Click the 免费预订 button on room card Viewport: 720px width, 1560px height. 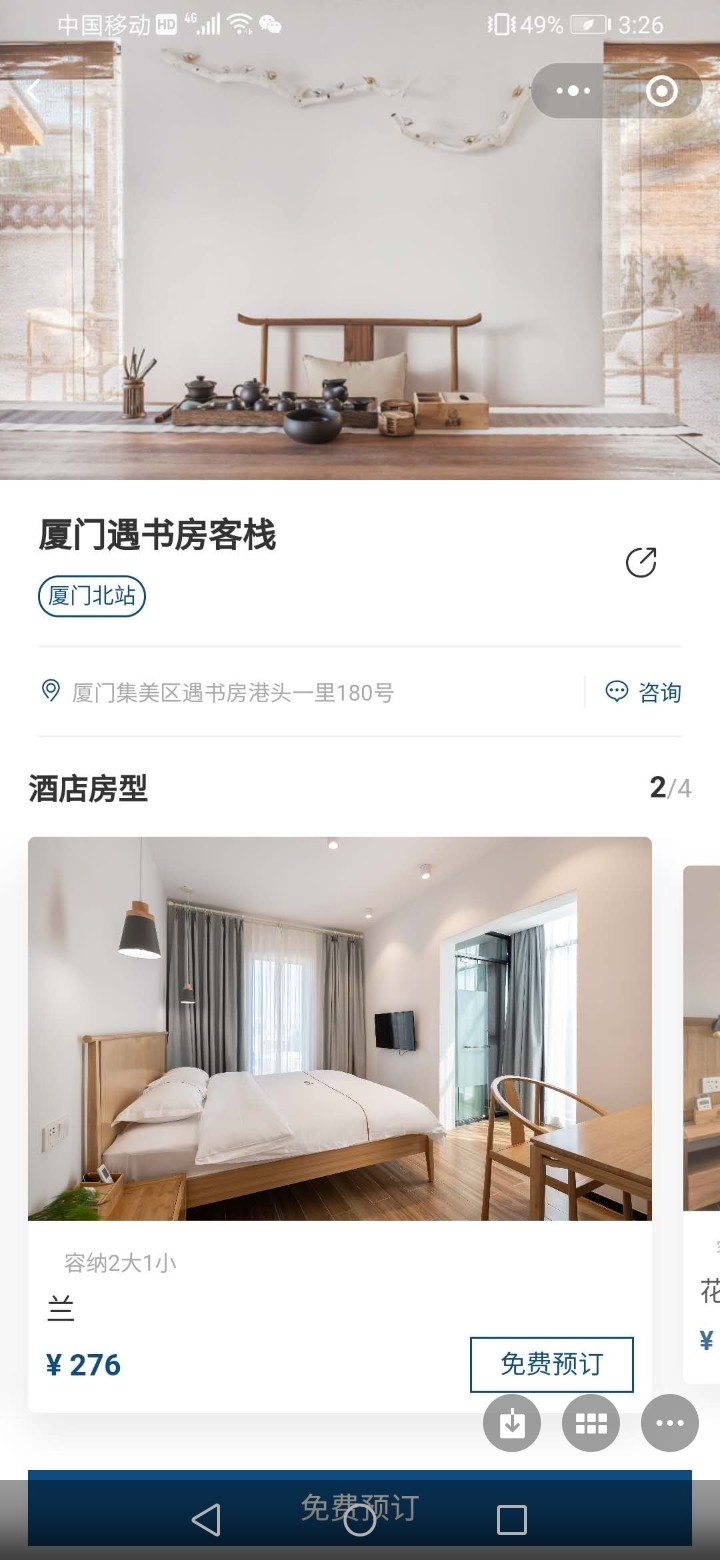coord(552,1364)
